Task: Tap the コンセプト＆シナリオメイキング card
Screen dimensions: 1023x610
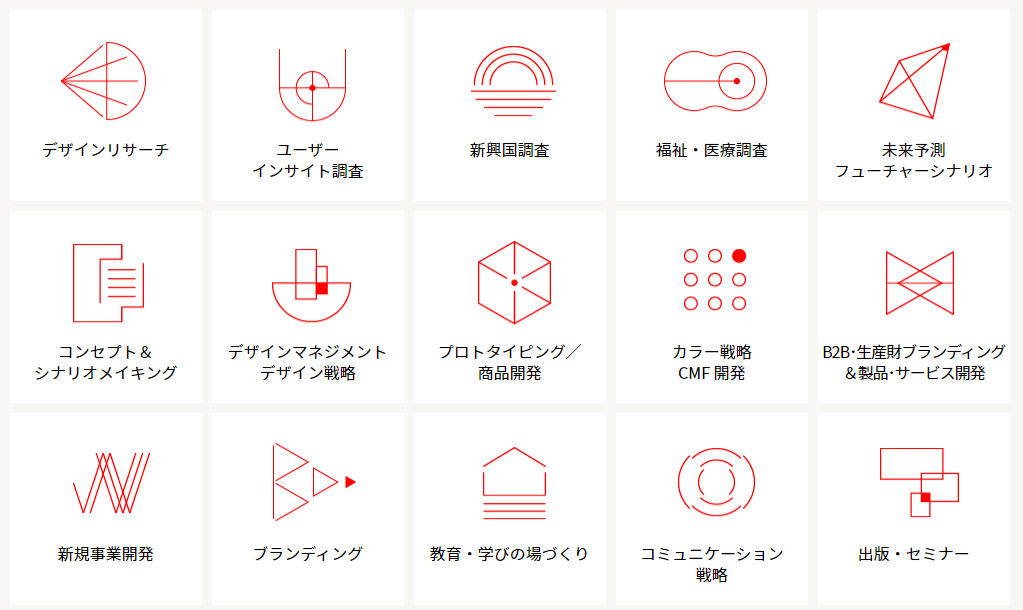Action: point(105,307)
